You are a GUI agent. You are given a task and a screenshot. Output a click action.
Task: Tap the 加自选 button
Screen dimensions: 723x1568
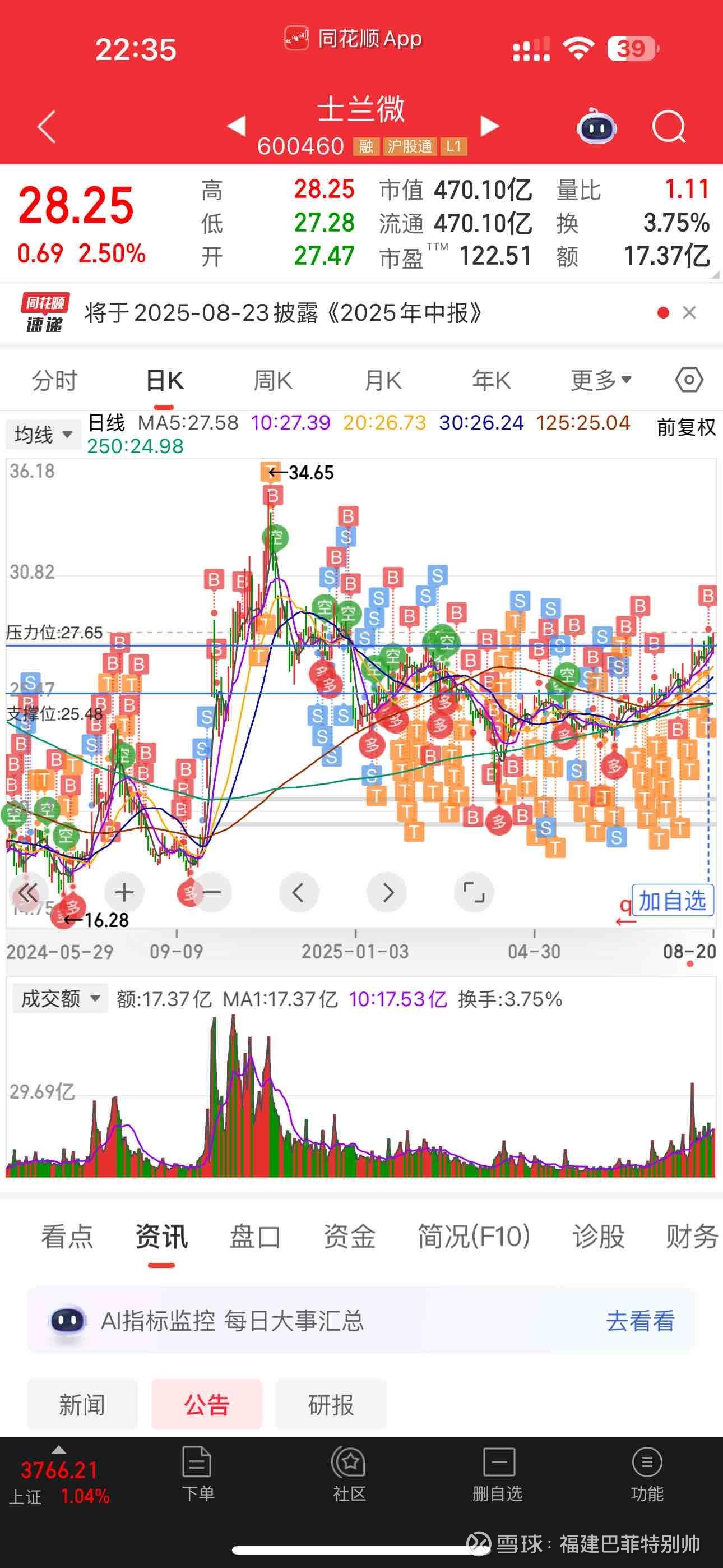pos(672,901)
